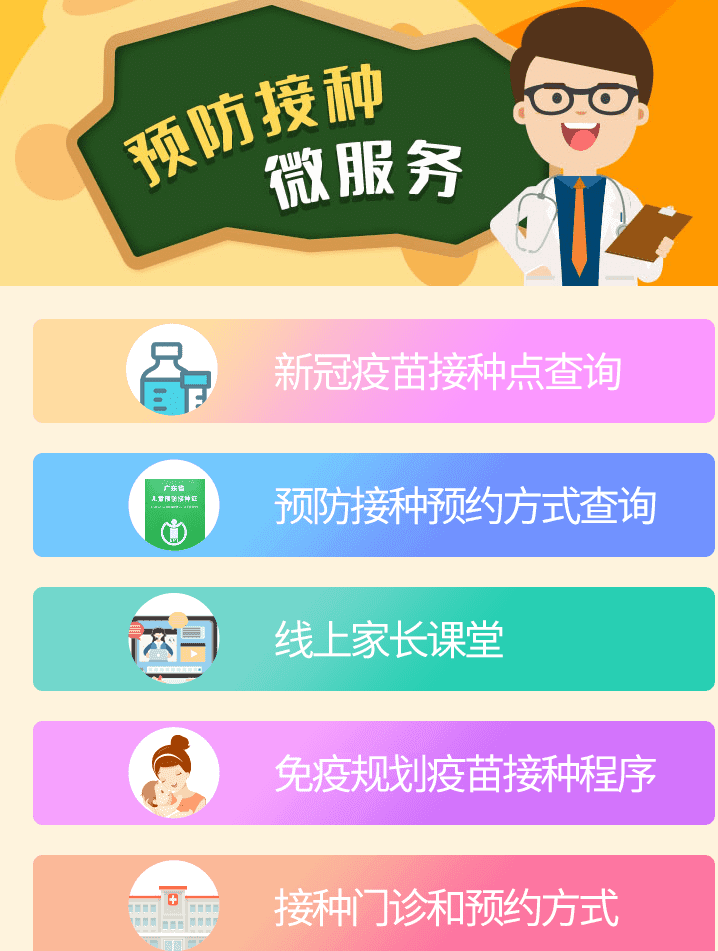View 免疫规划疫苗接种程序
This screenshot has width=718, height=951.
tap(374, 773)
